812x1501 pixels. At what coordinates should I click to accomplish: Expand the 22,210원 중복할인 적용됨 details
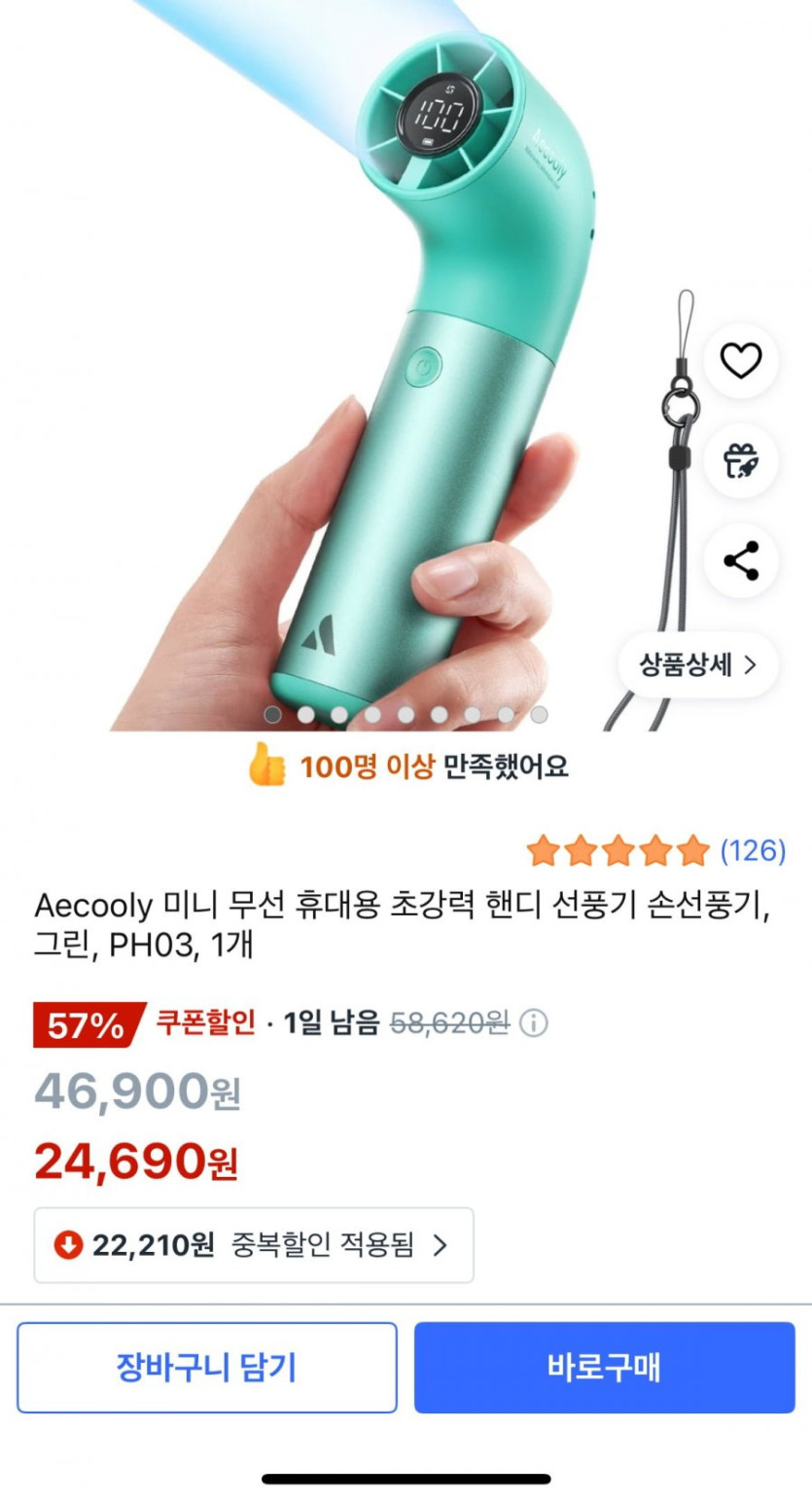tap(254, 1245)
